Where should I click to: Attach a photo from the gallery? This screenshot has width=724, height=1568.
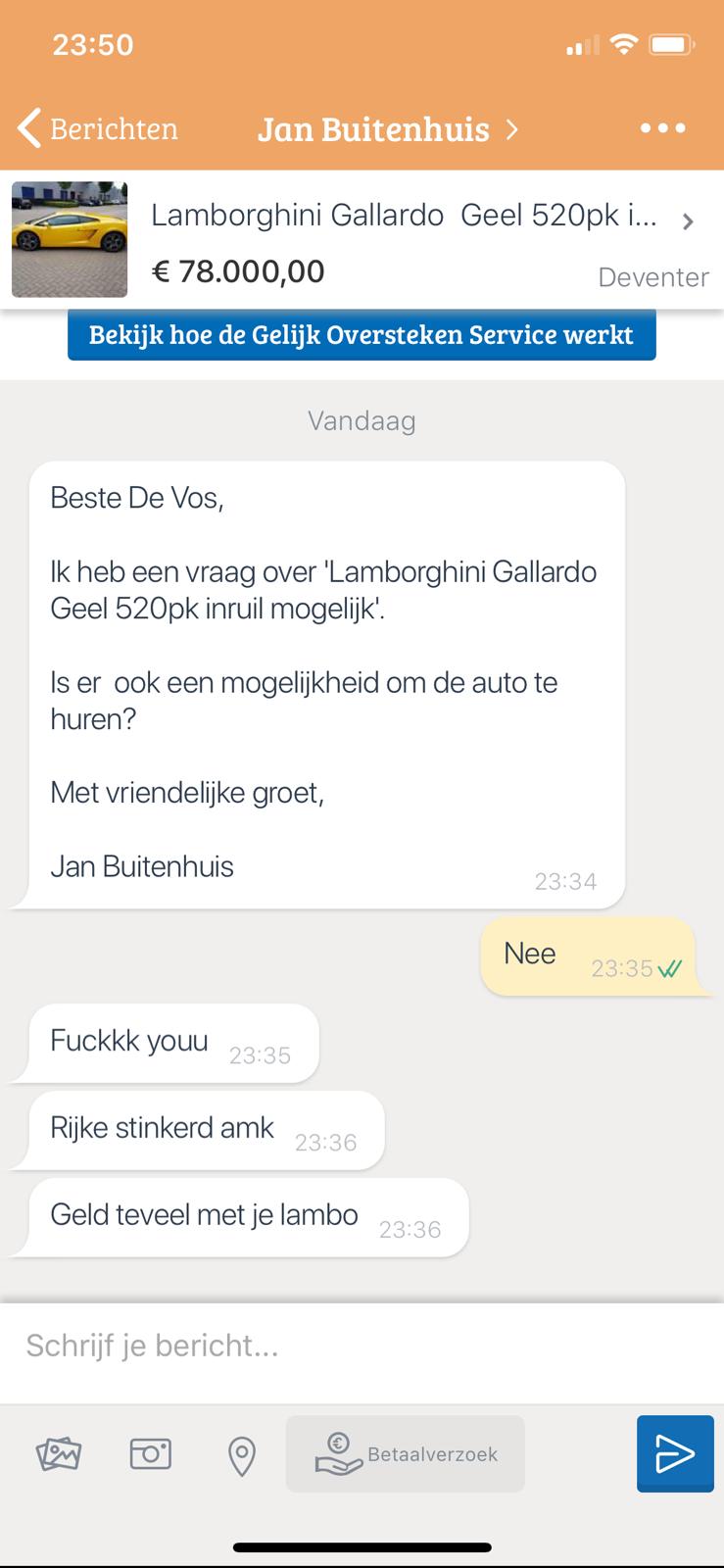pyautogui.click(x=59, y=1454)
